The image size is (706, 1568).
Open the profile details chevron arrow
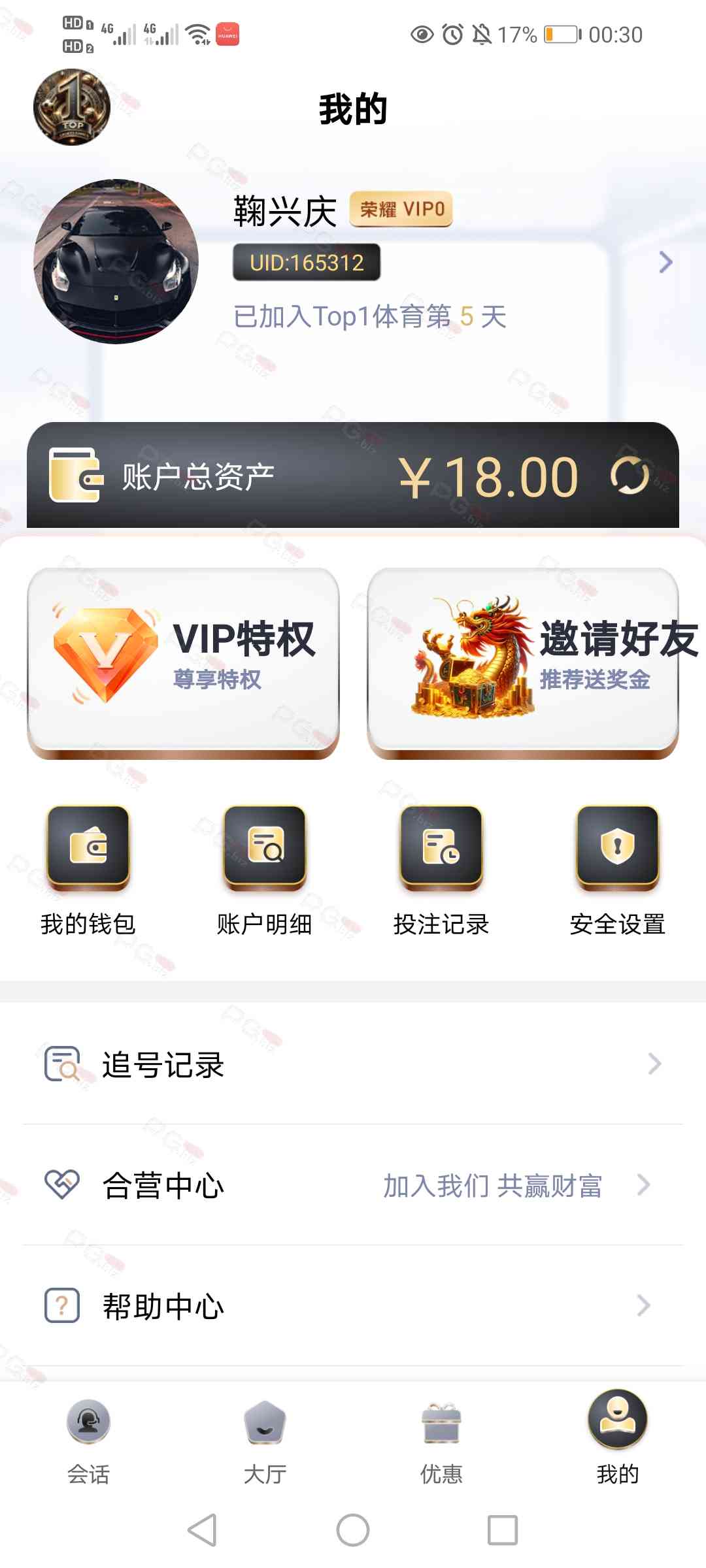point(665,262)
